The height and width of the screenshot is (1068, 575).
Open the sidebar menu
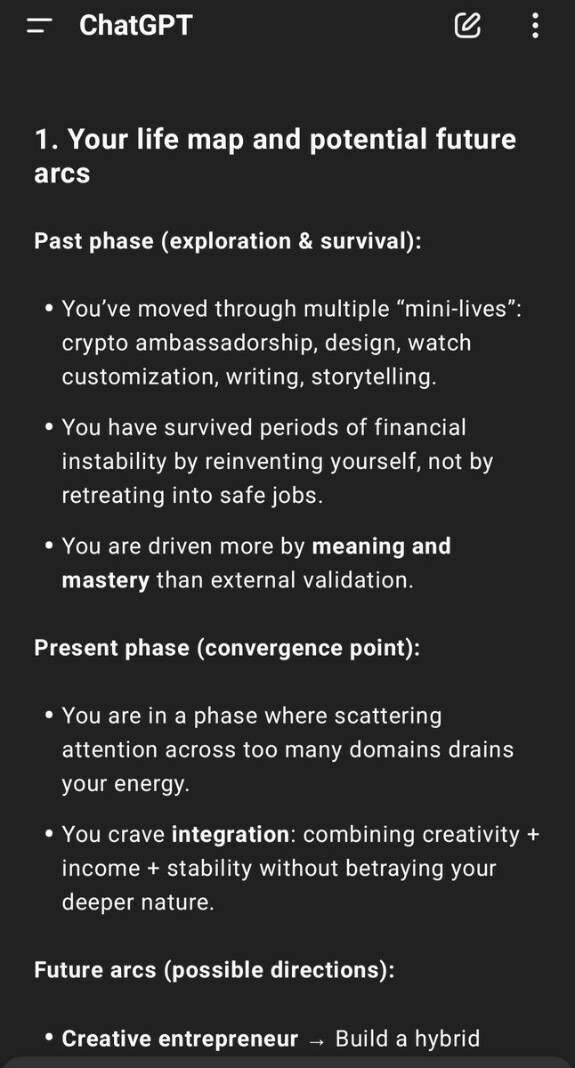pyautogui.click(x=39, y=26)
